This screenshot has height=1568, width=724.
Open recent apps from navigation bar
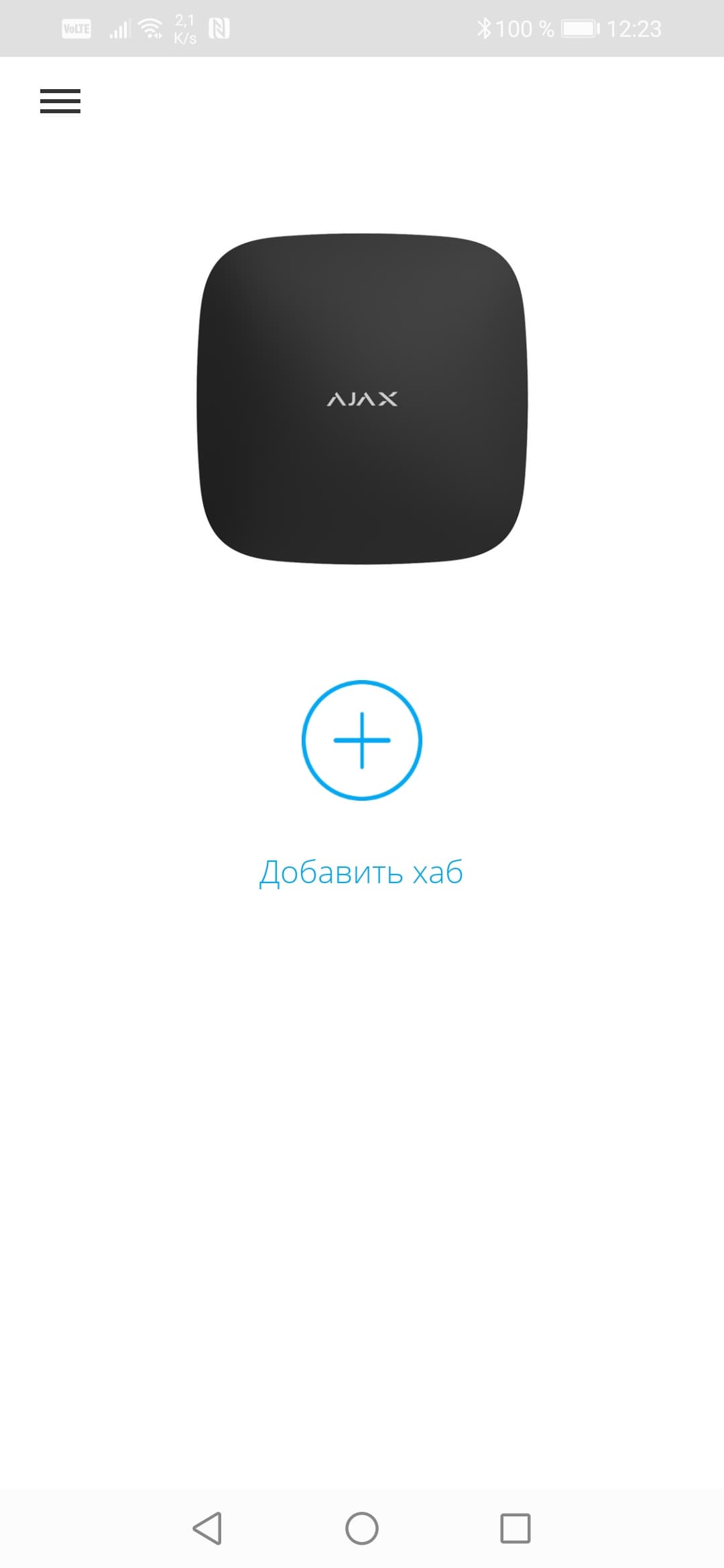tap(516, 1528)
